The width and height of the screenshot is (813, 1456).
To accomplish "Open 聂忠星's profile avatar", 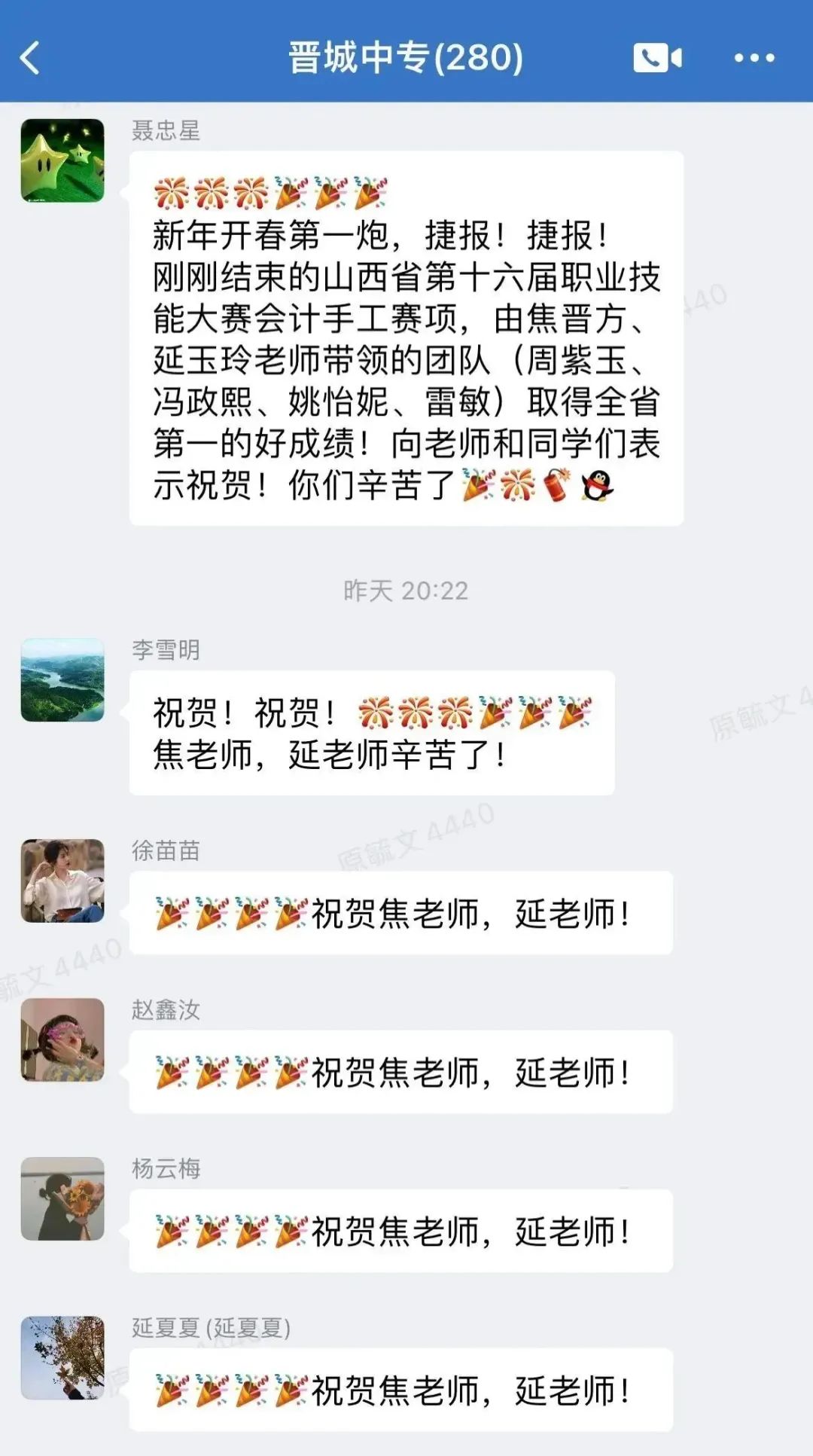I will click(x=62, y=160).
